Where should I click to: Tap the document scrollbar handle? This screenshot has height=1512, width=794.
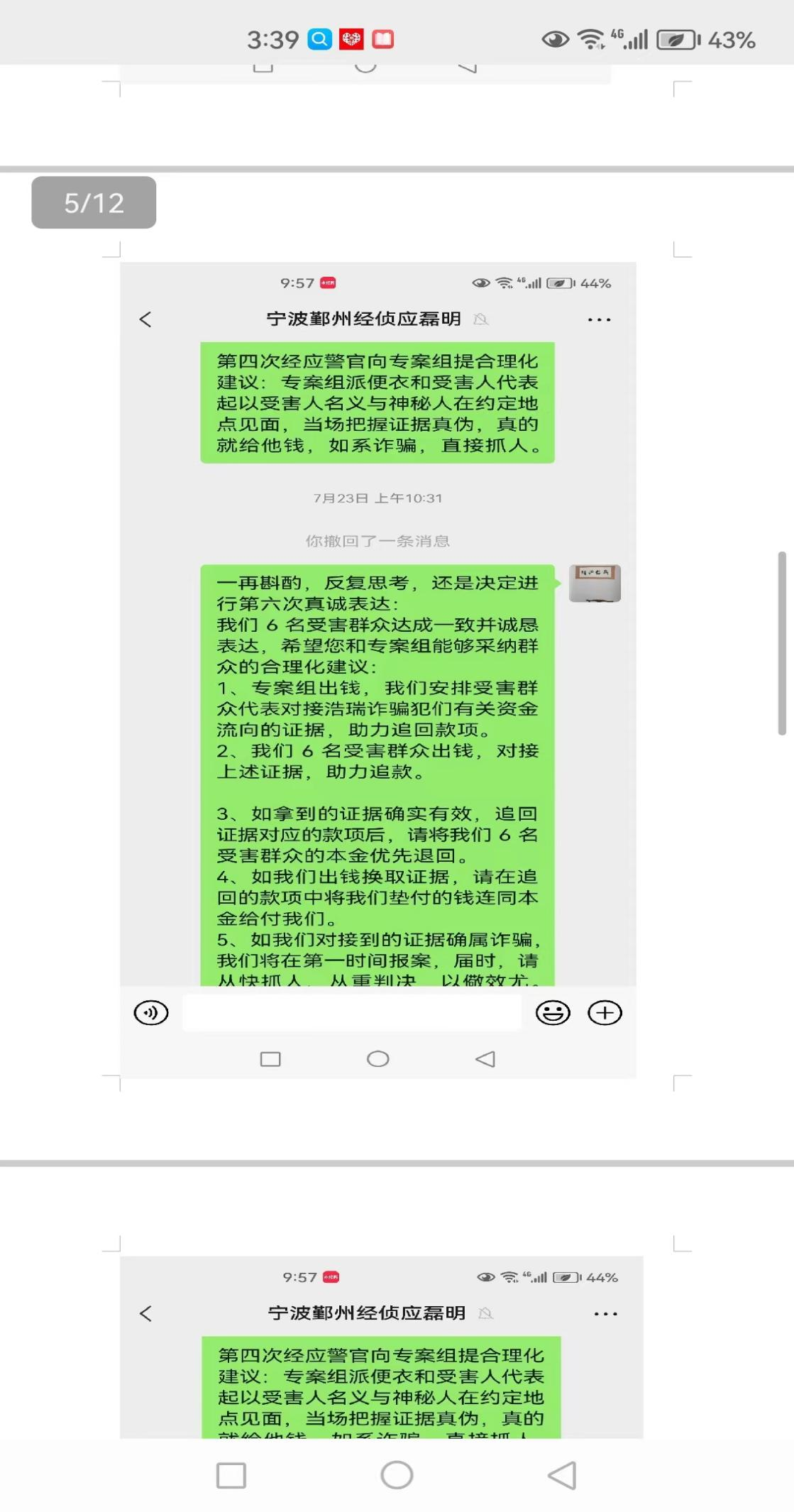click(x=782, y=642)
